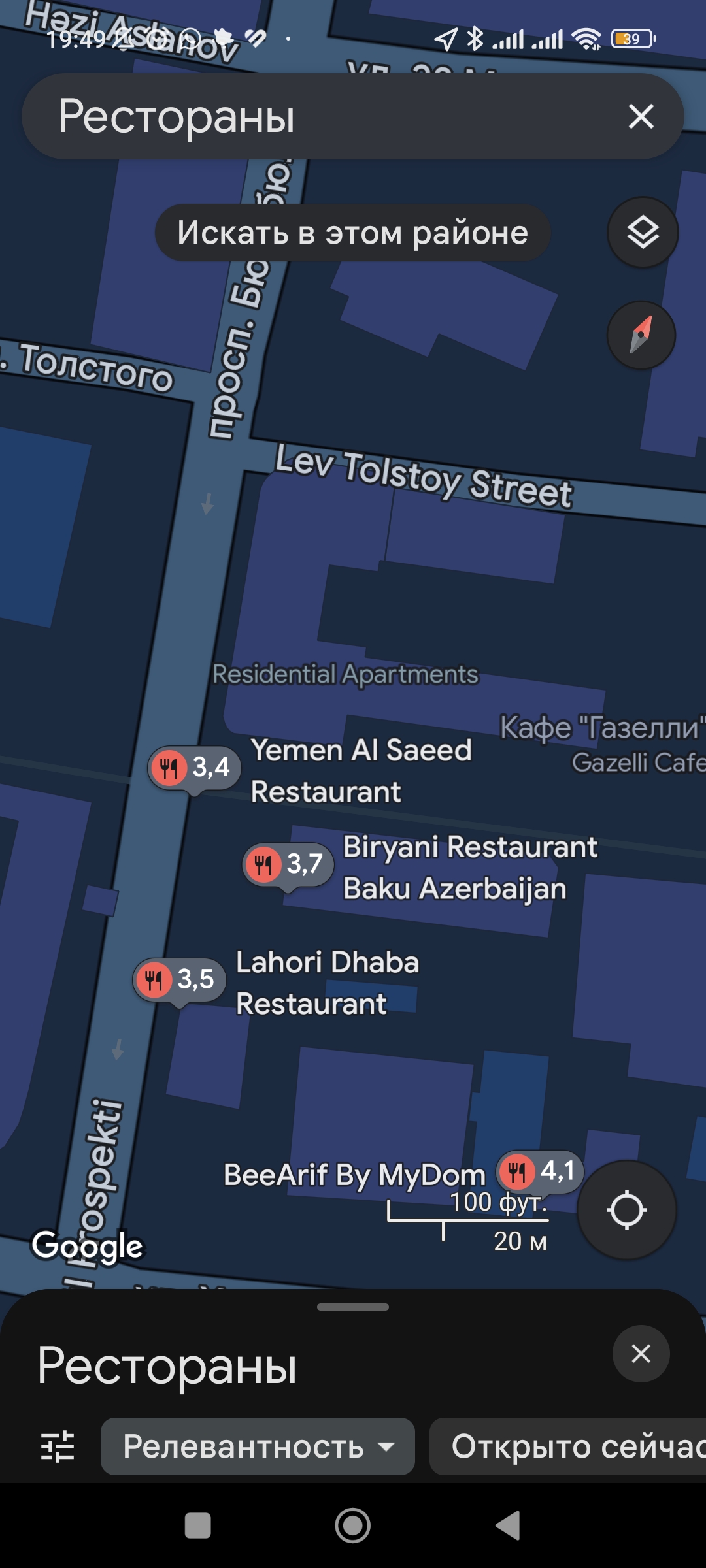Center map on my location
This screenshot has width=706, height=1568.
point(626,1210)
